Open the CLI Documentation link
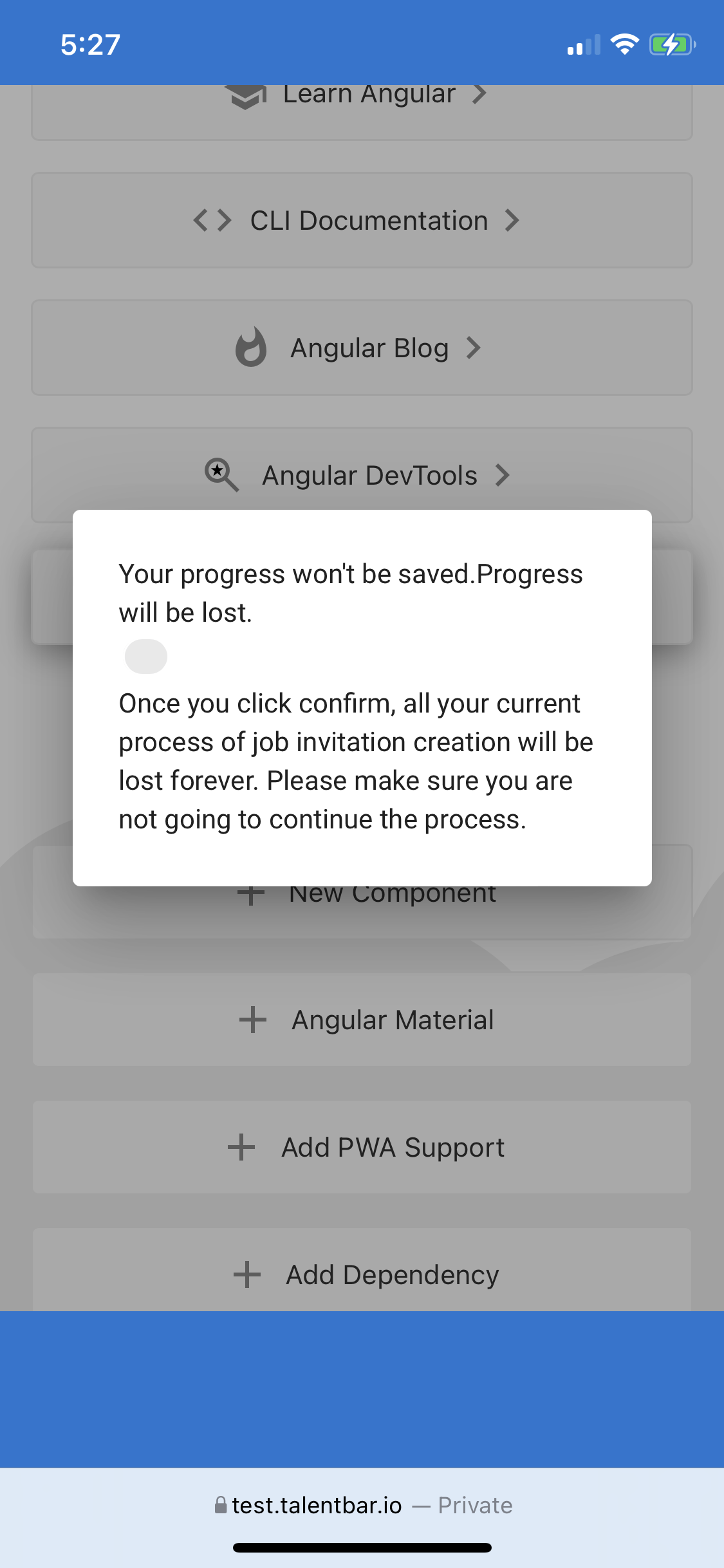 (362, 220)
